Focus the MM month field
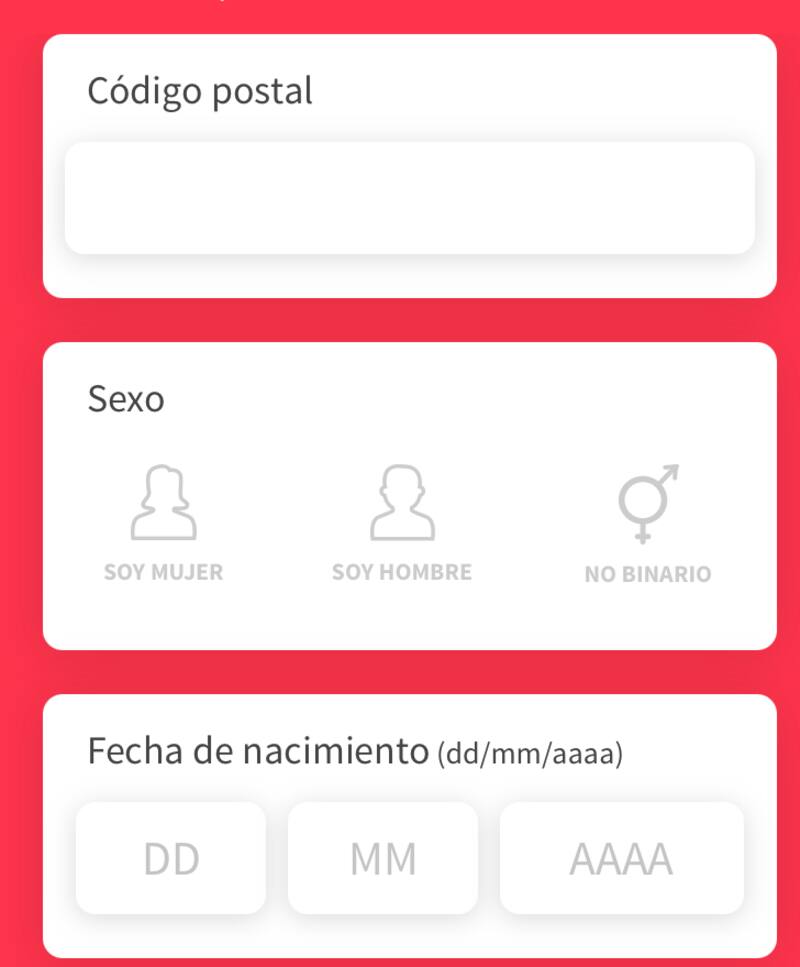This screenshot has height=967, width=800. (x=383, y=859)
